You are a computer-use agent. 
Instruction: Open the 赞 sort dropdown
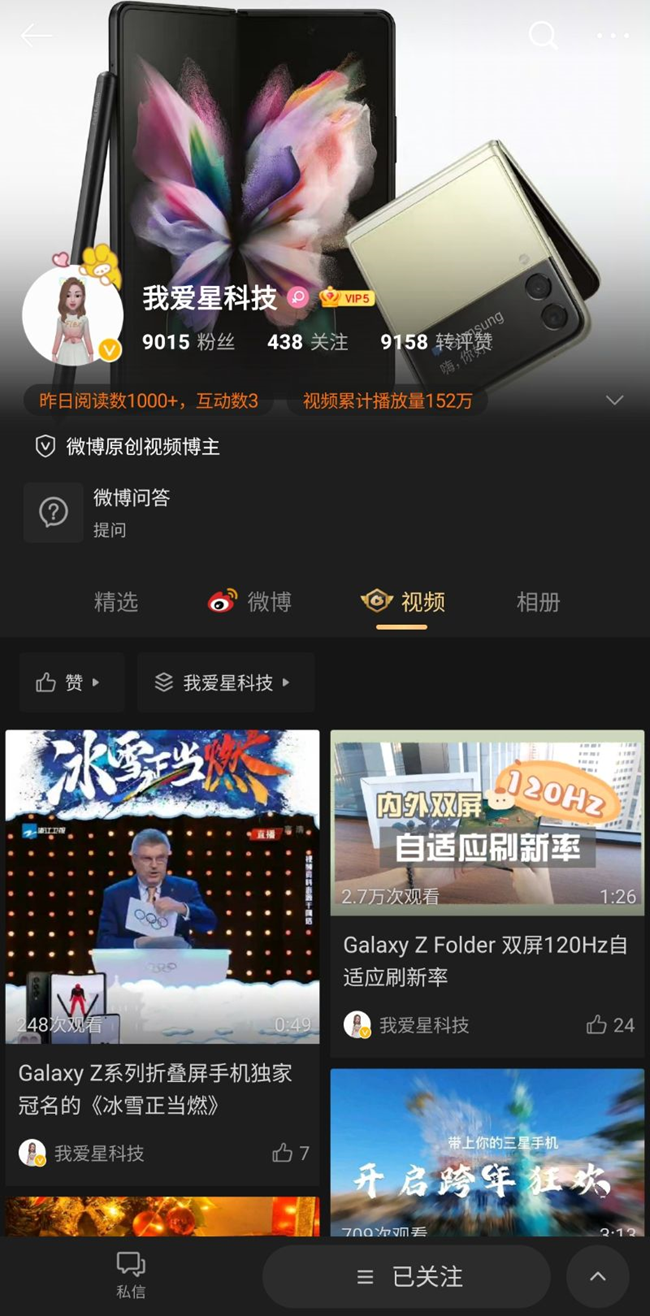70,683
